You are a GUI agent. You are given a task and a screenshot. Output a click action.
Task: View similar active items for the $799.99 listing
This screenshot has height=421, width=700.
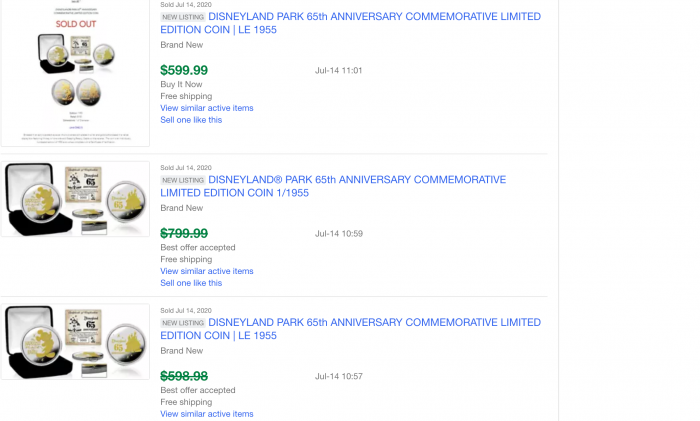click(x=207, y=271)
